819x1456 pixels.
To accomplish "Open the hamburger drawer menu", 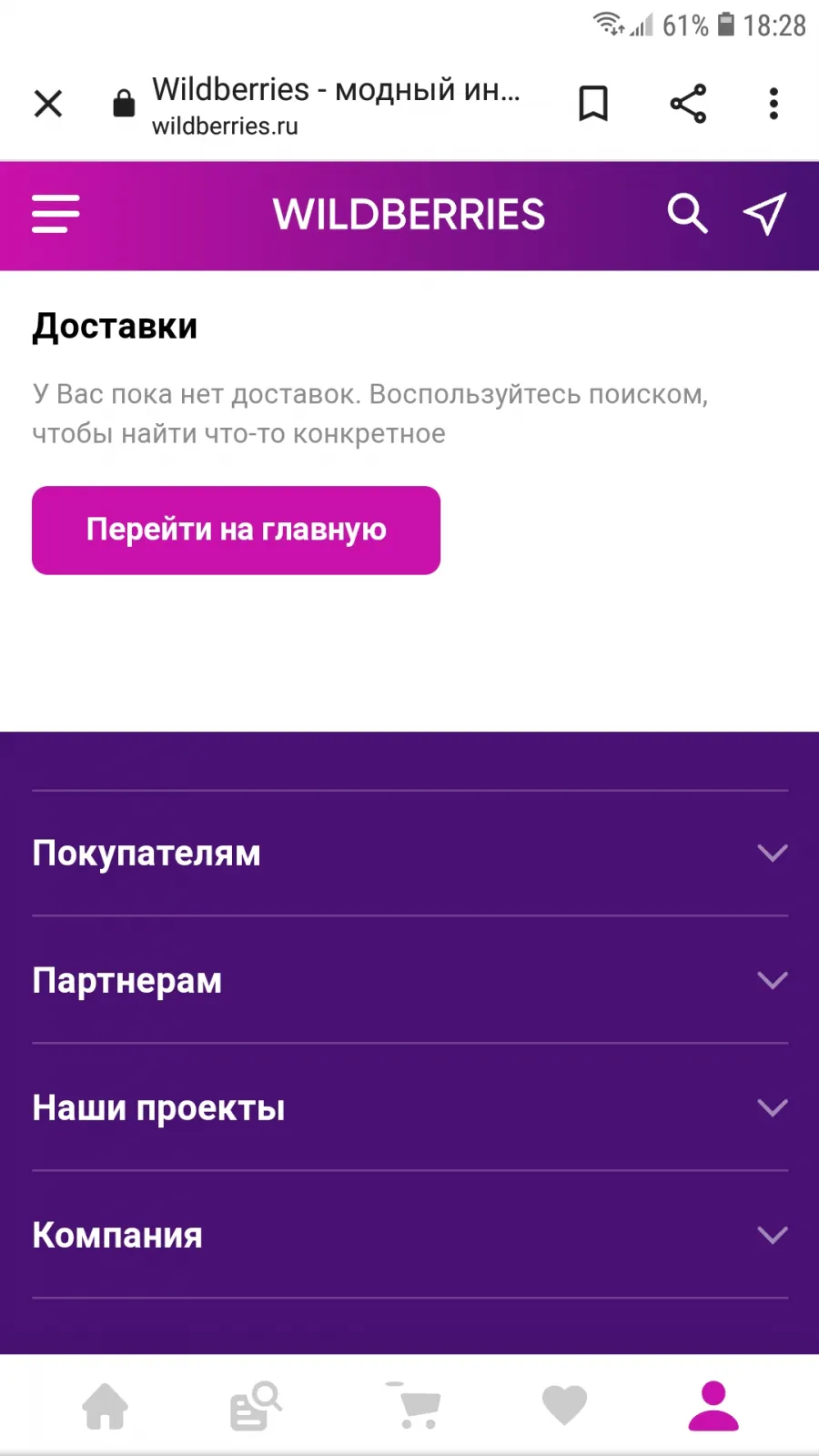I will 56,214.
